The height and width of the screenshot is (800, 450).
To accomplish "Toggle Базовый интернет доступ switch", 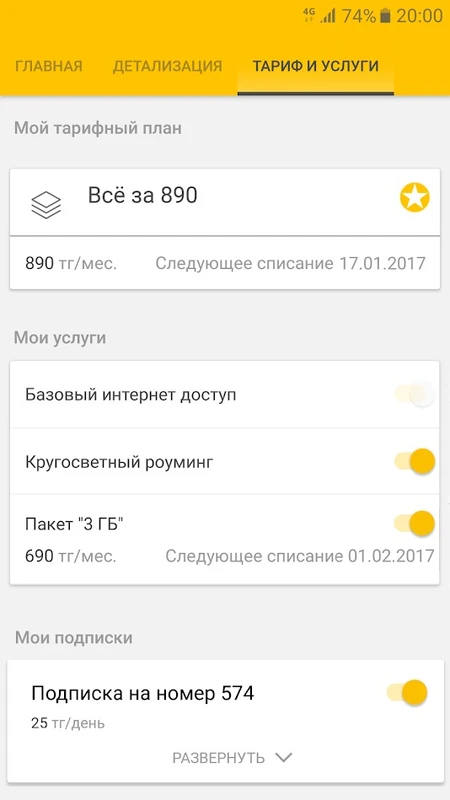I will click(414, 394).
